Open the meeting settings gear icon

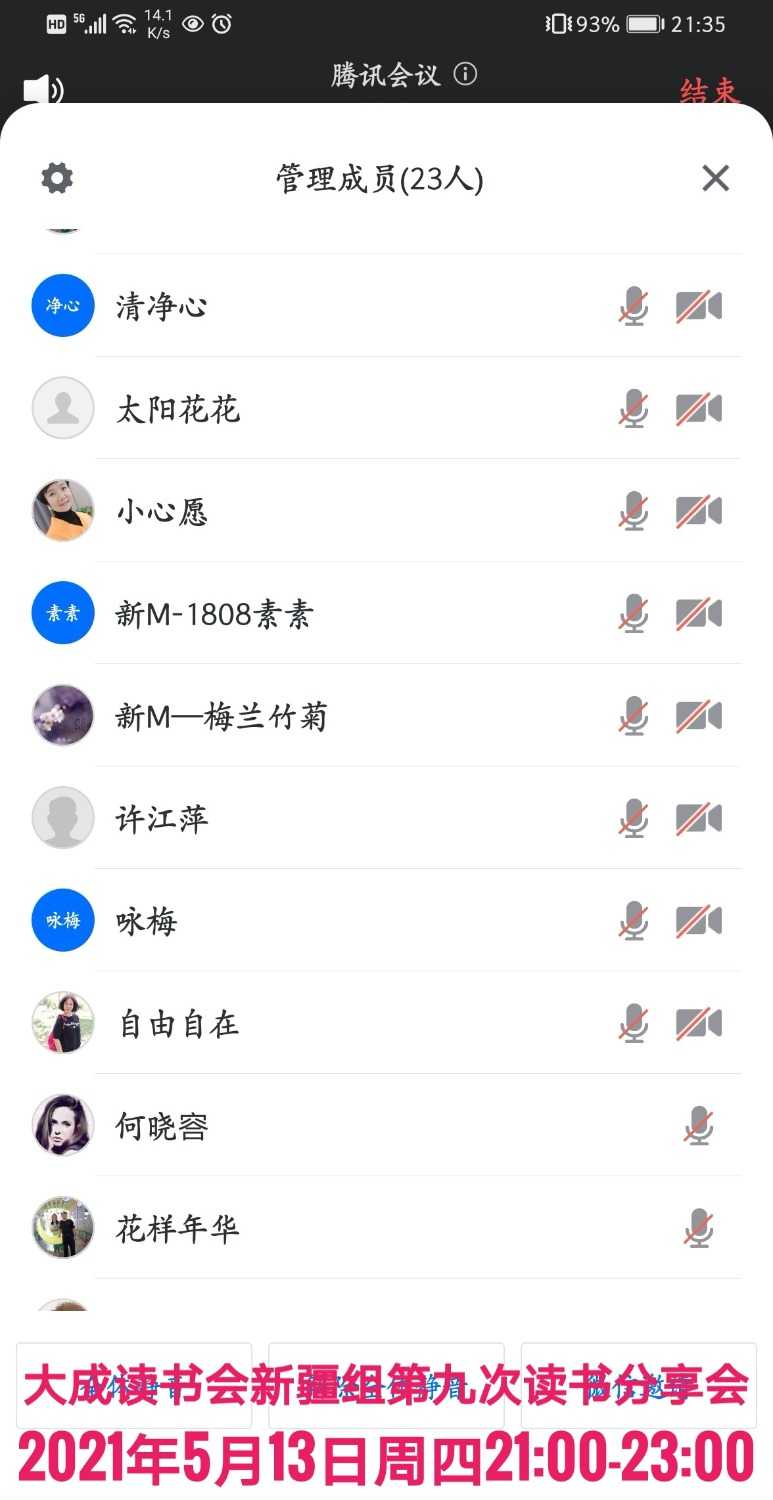point(56,178)
